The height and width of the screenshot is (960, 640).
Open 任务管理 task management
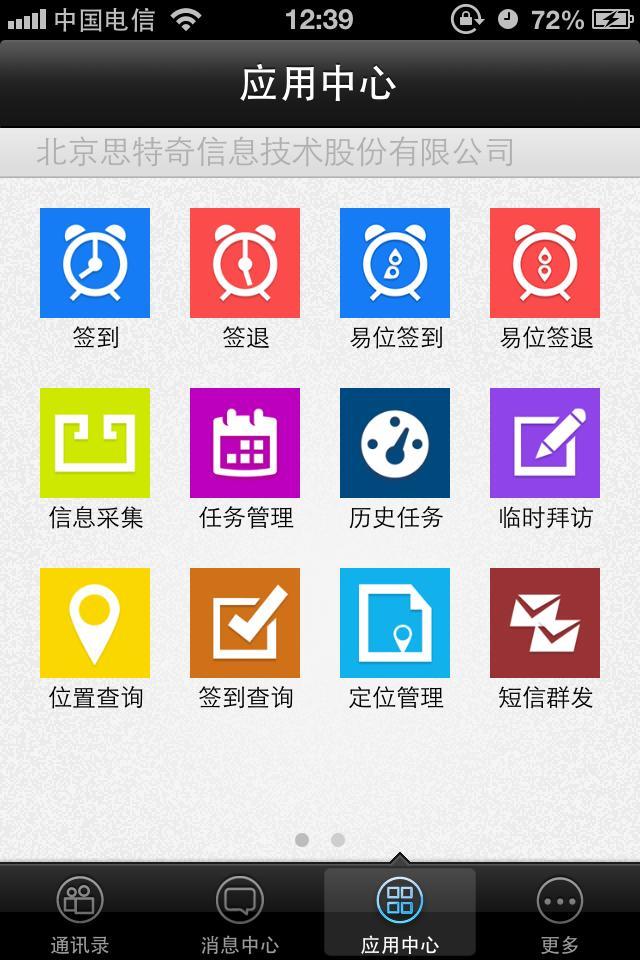pyautogui.click(x=245, y=443)
